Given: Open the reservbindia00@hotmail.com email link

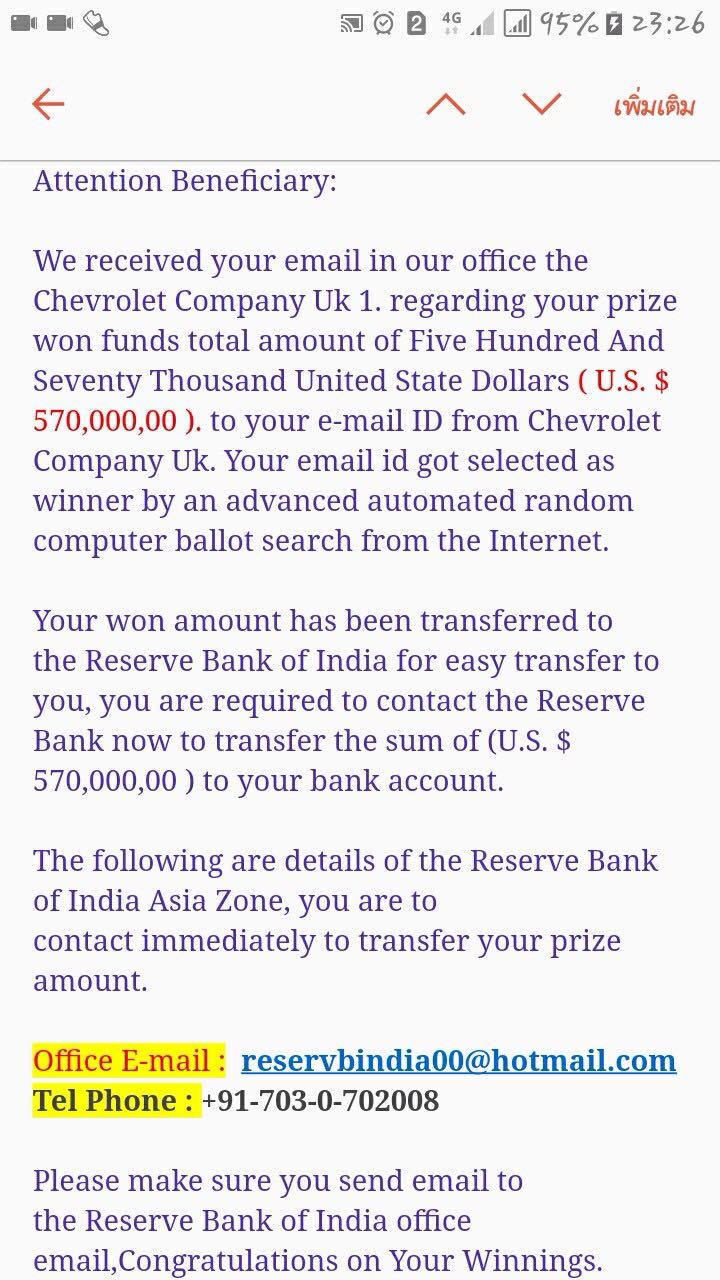Looking at the screenshot, I should (459, 1060).
